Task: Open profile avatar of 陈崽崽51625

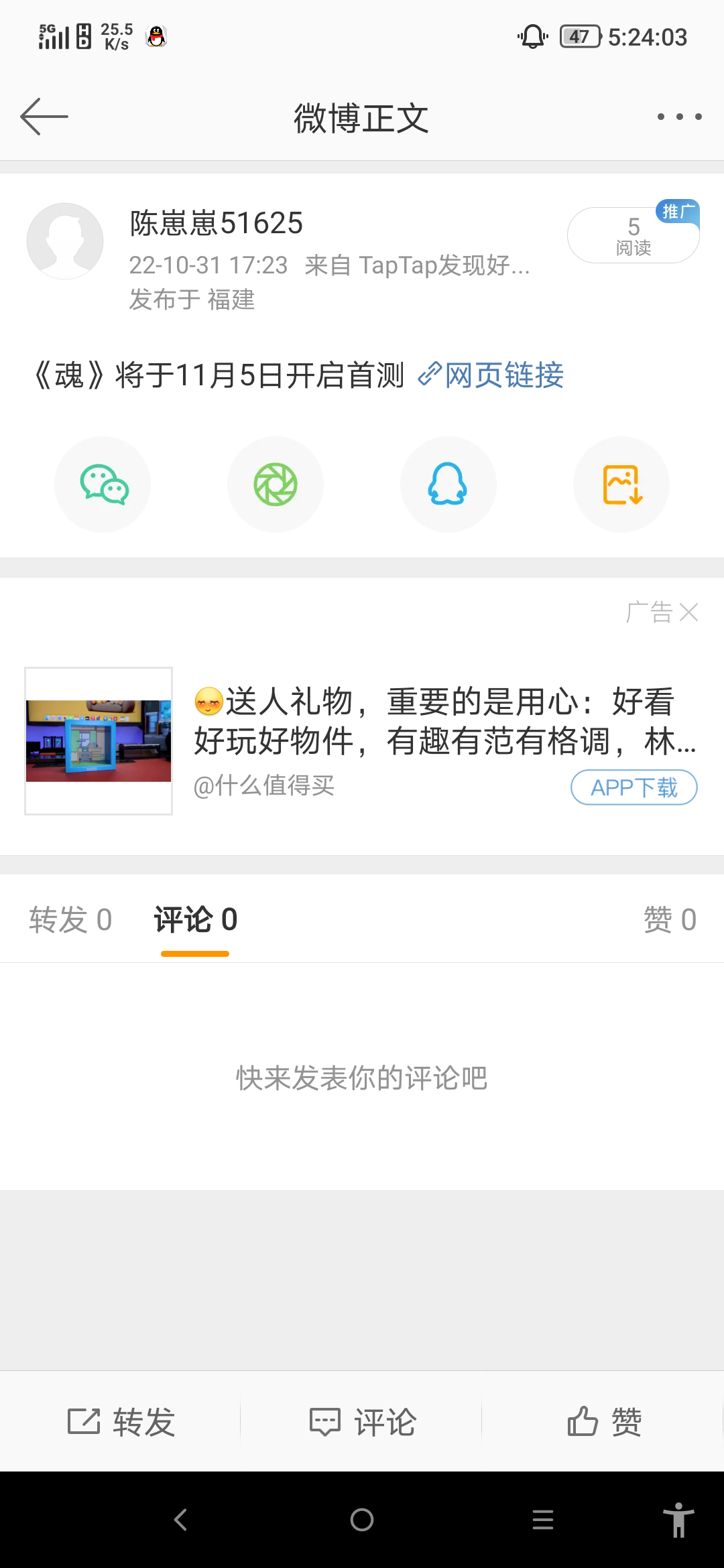Action: 65,241
